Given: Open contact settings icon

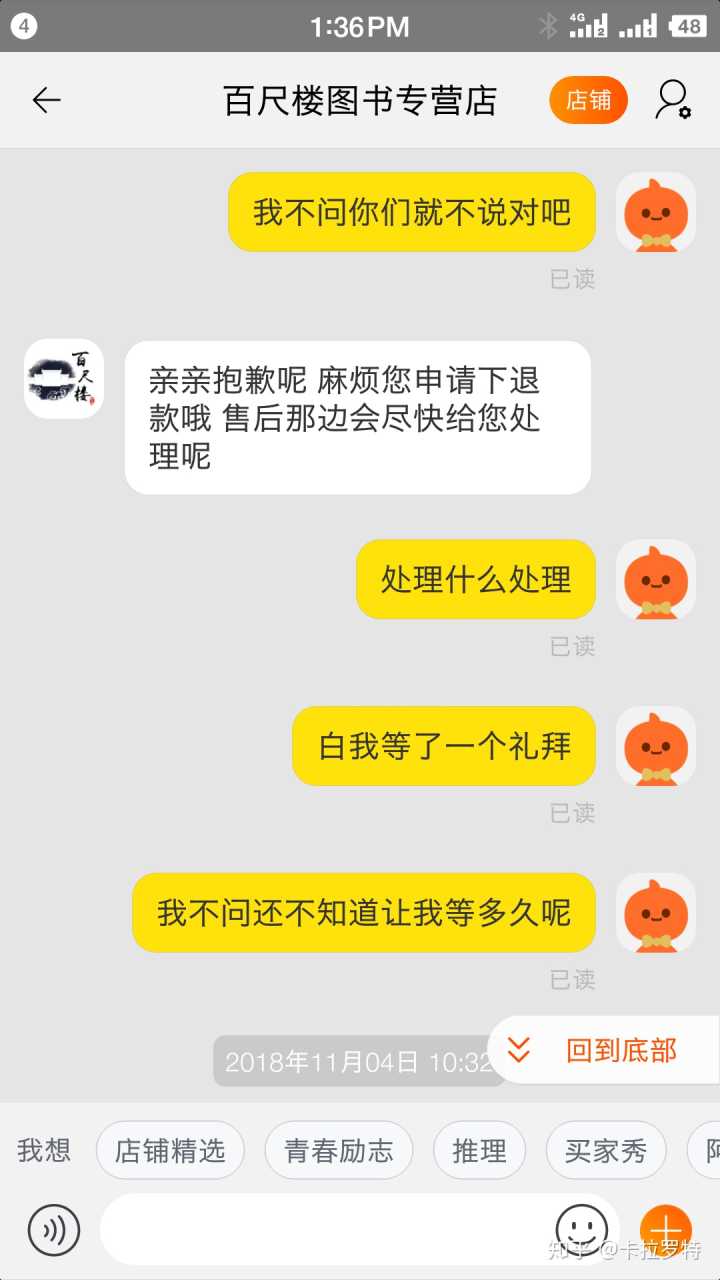Looking at the screenshot, I should [673, 100].
